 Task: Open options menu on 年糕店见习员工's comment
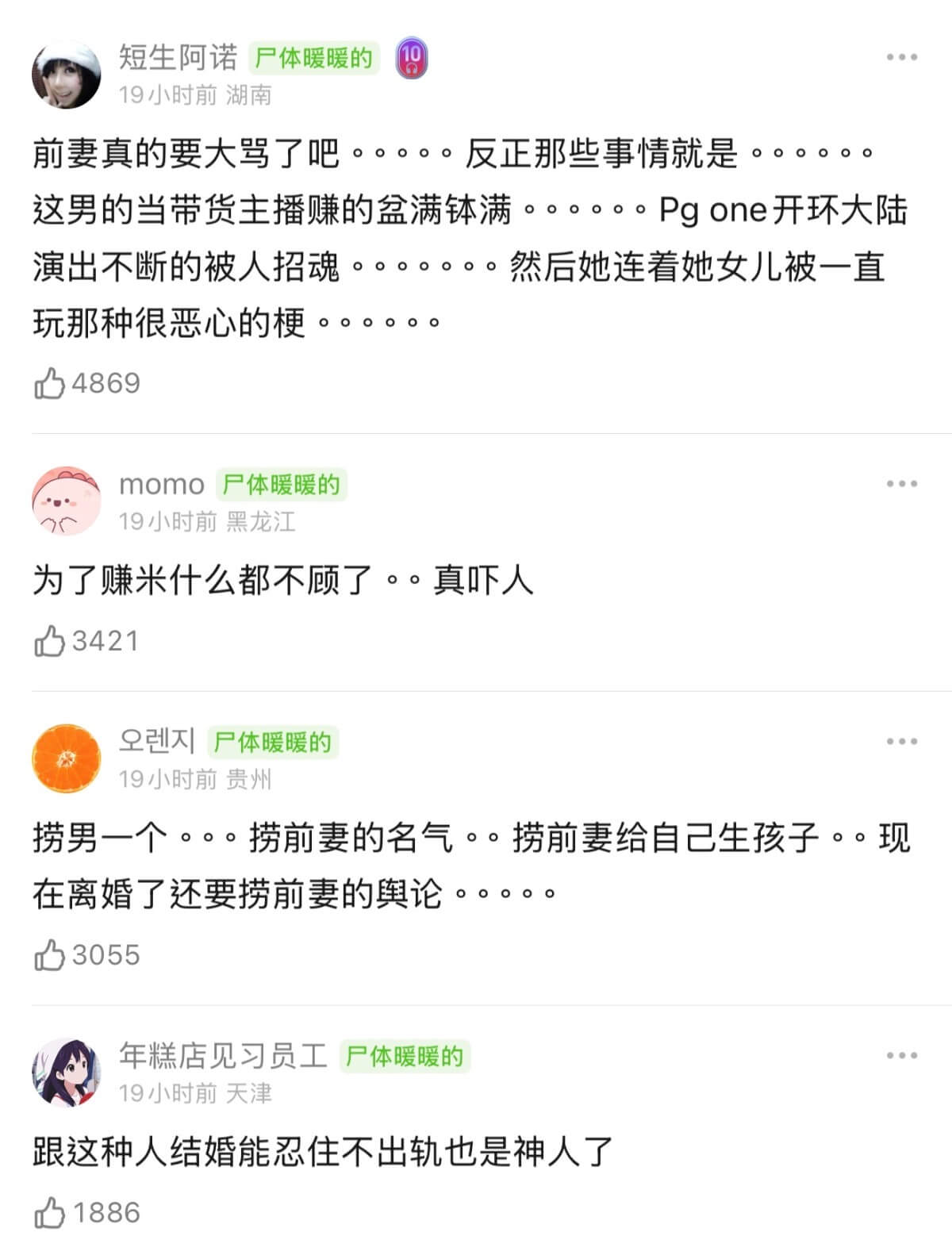pyautogui.click(x=901, y=1056)
